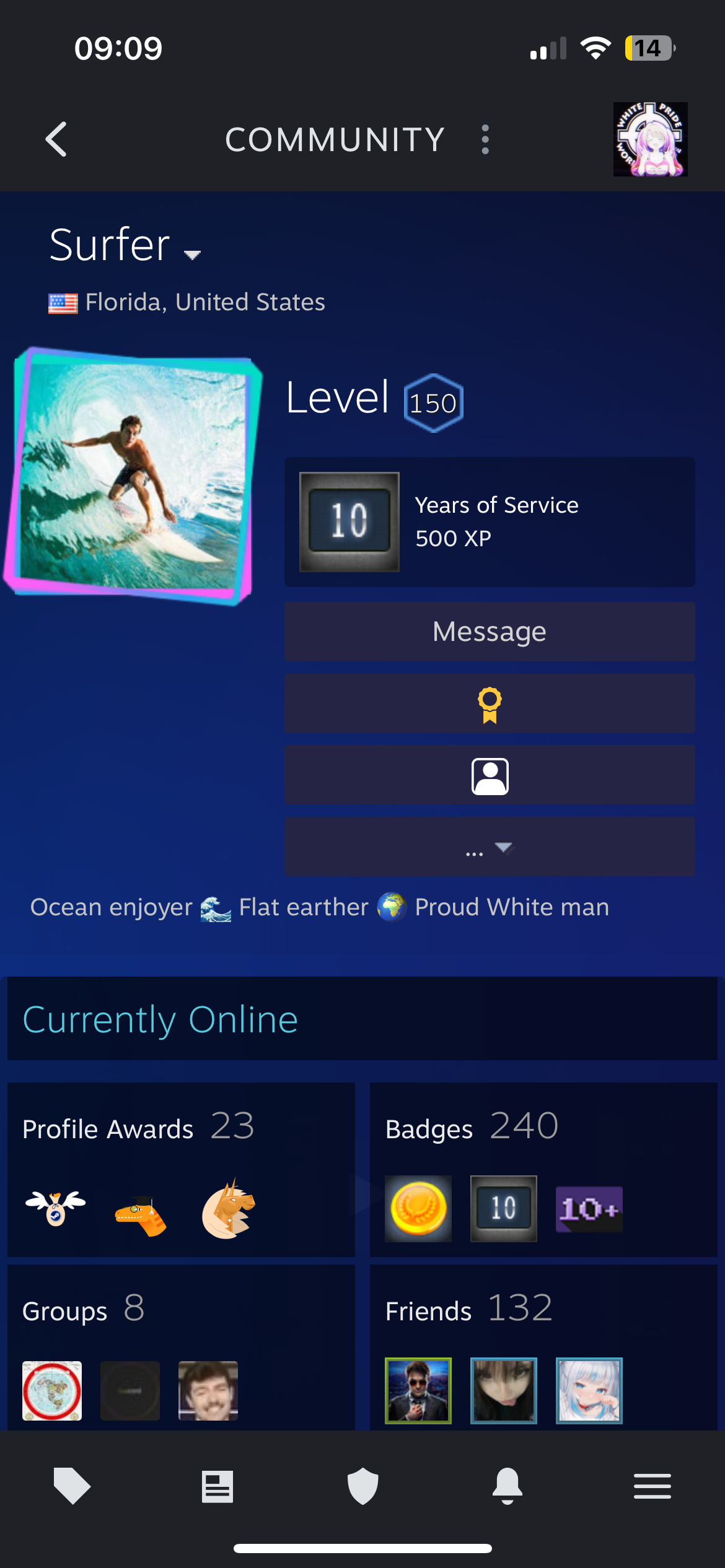This screenshot has width=725, height=1568.
Task: Open your account avatar in the header
Action: (x=650, y=139)
